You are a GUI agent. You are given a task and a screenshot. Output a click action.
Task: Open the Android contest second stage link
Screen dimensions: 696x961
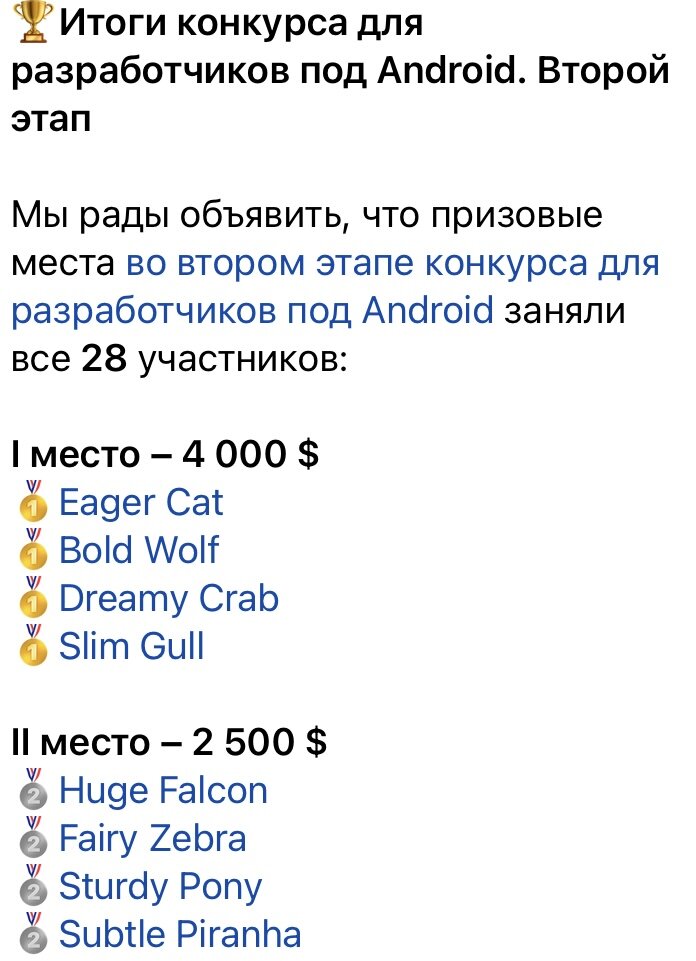click(x=392, y=264)
